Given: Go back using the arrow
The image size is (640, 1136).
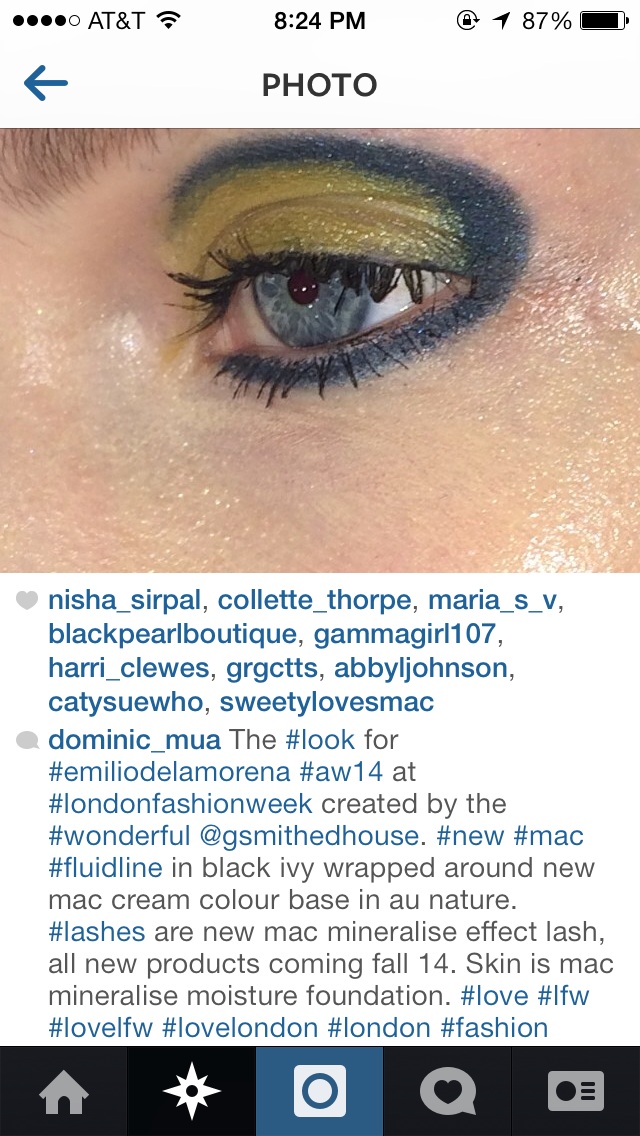Looking at the screenshot, I should 46,85.
